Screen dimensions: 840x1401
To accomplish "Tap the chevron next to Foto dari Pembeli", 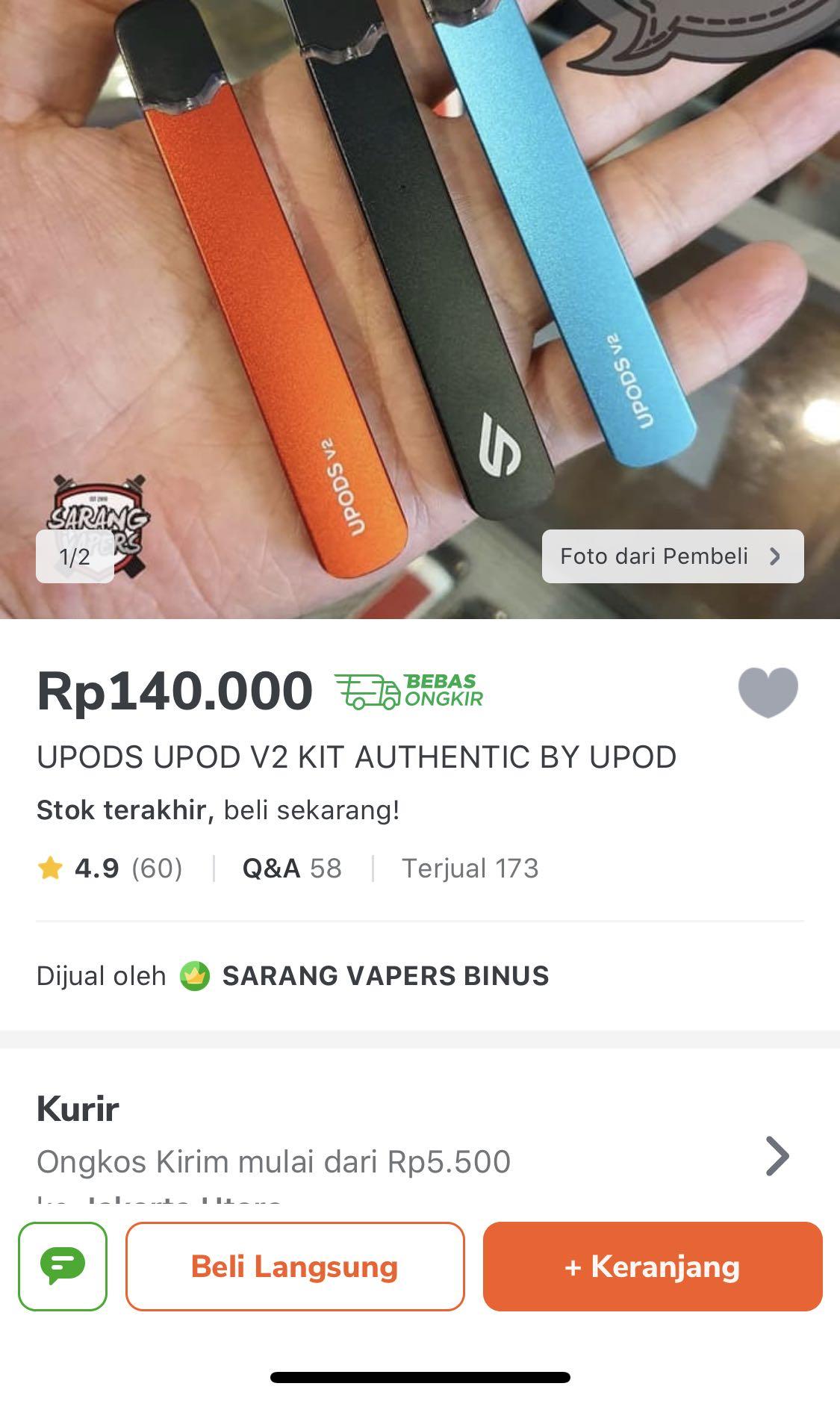I will [x=777, y=556].
